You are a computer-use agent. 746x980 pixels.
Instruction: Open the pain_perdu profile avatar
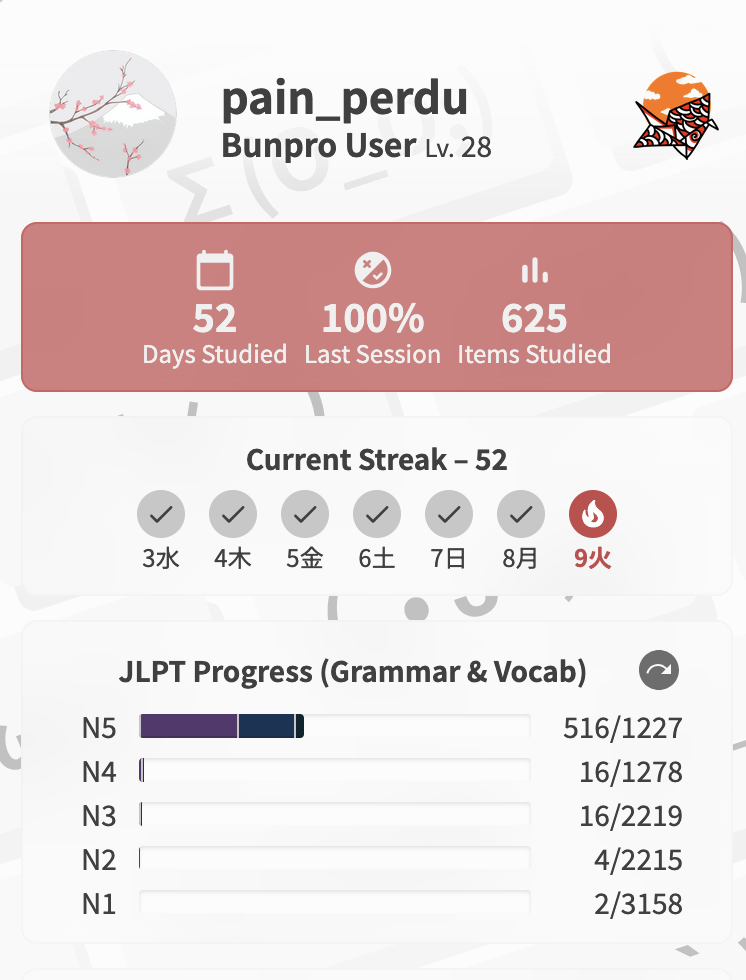[113, 114]
